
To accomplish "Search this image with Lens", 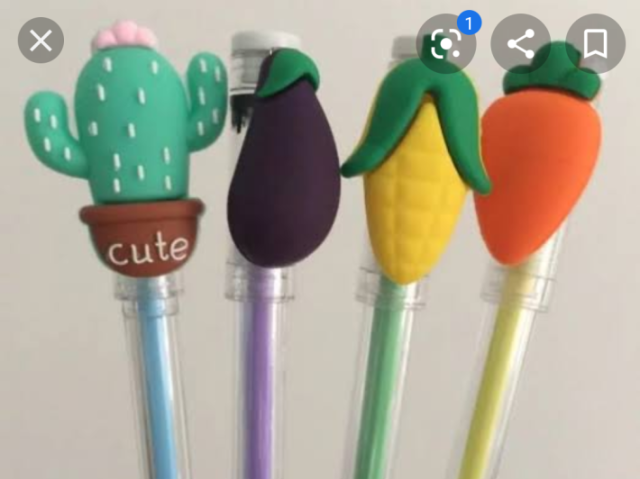I will pos(446,44).
